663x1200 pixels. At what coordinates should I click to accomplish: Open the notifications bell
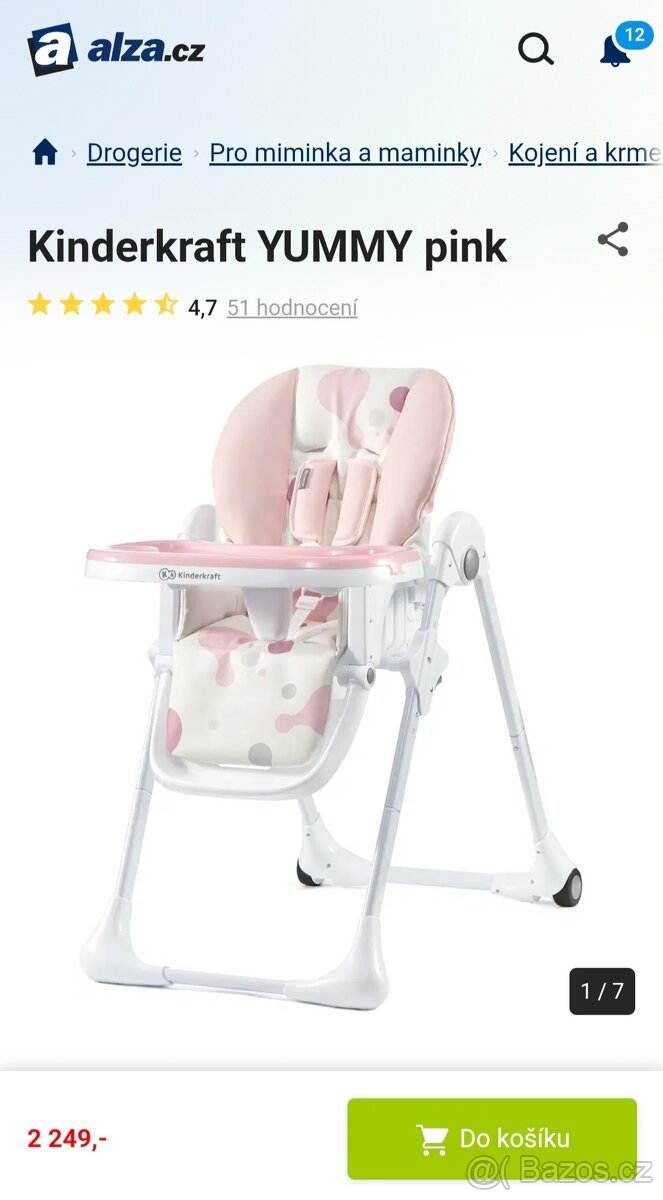point(616,50)
